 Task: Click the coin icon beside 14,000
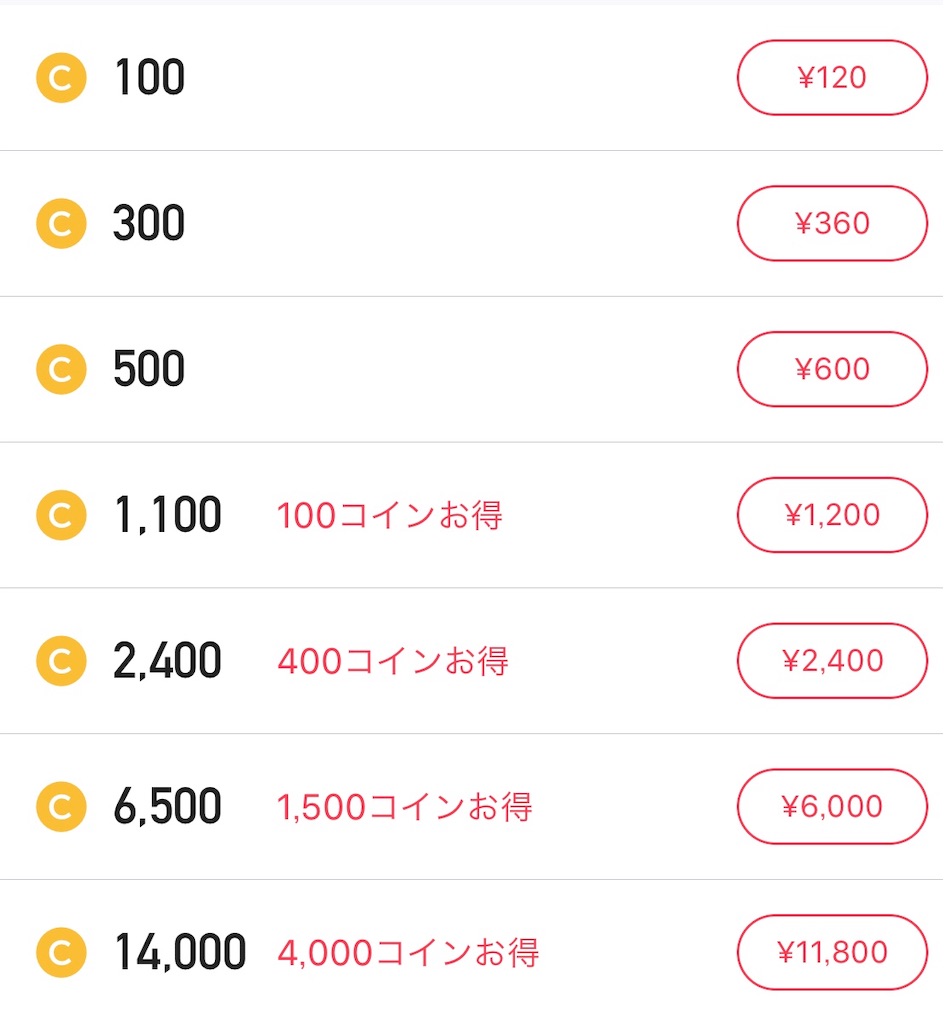[x=60, y=951]
